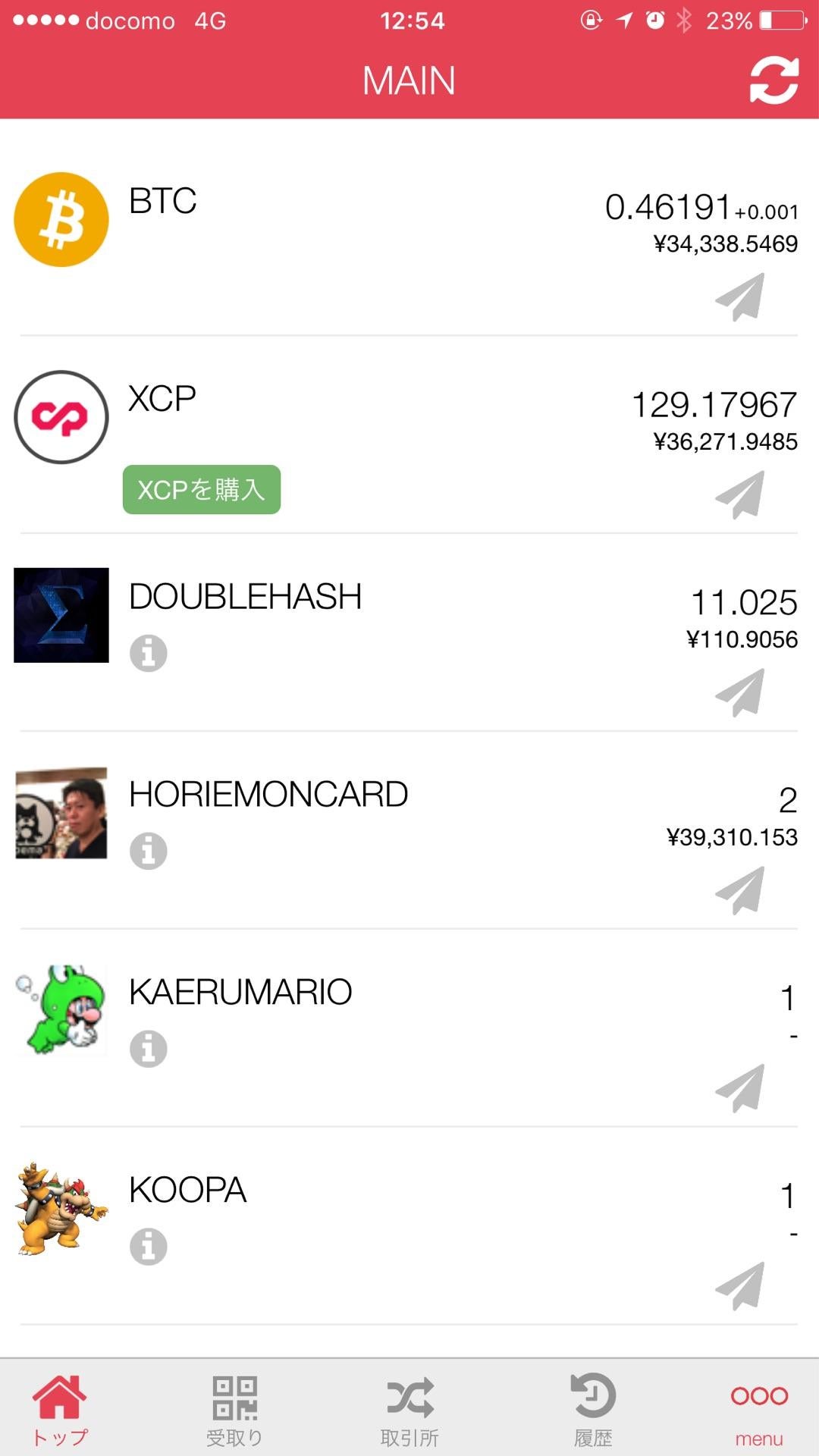This screenshot has width=819, height=1456.
Task: Refresh the wallet balances
Action: (x=773, y=80)
